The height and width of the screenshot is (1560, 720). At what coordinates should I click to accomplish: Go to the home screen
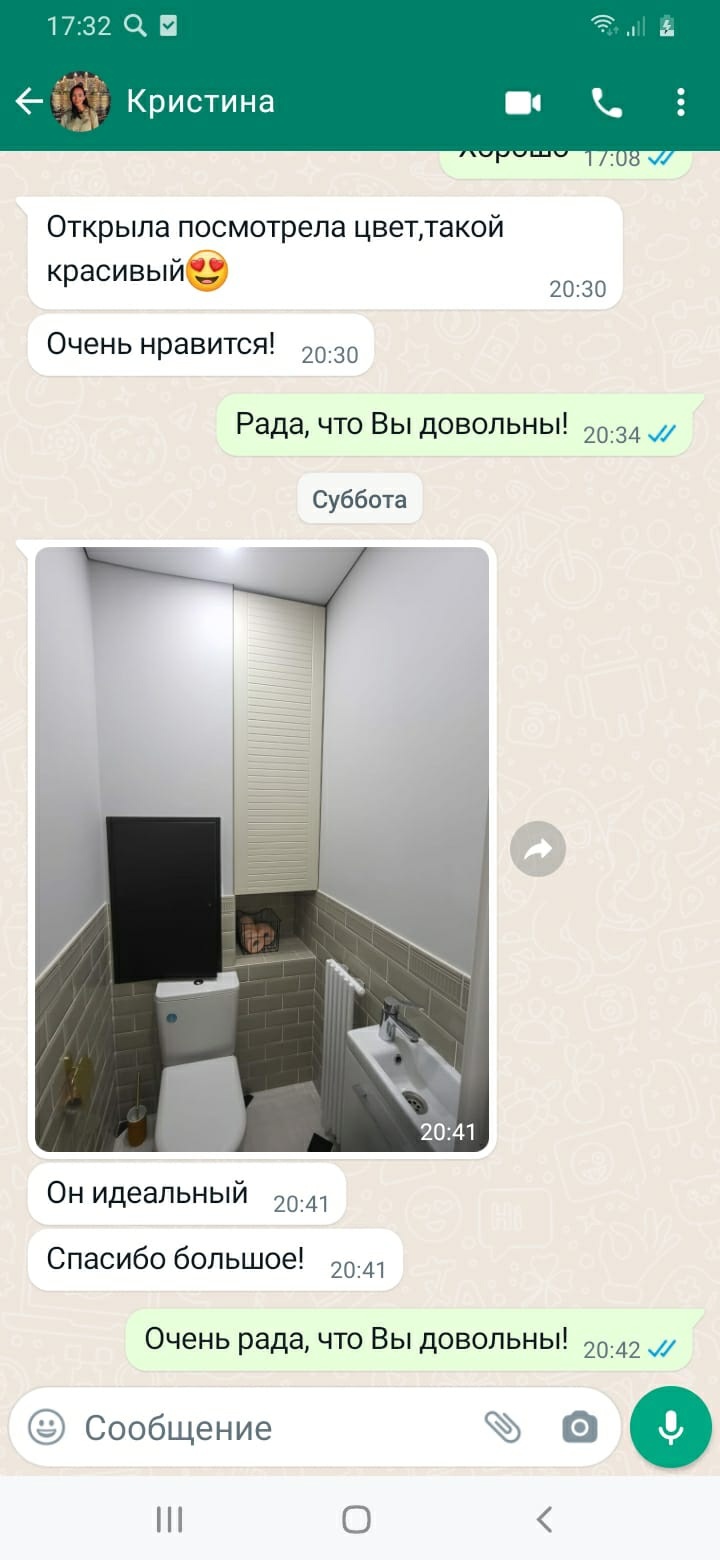coord(357,1520)
